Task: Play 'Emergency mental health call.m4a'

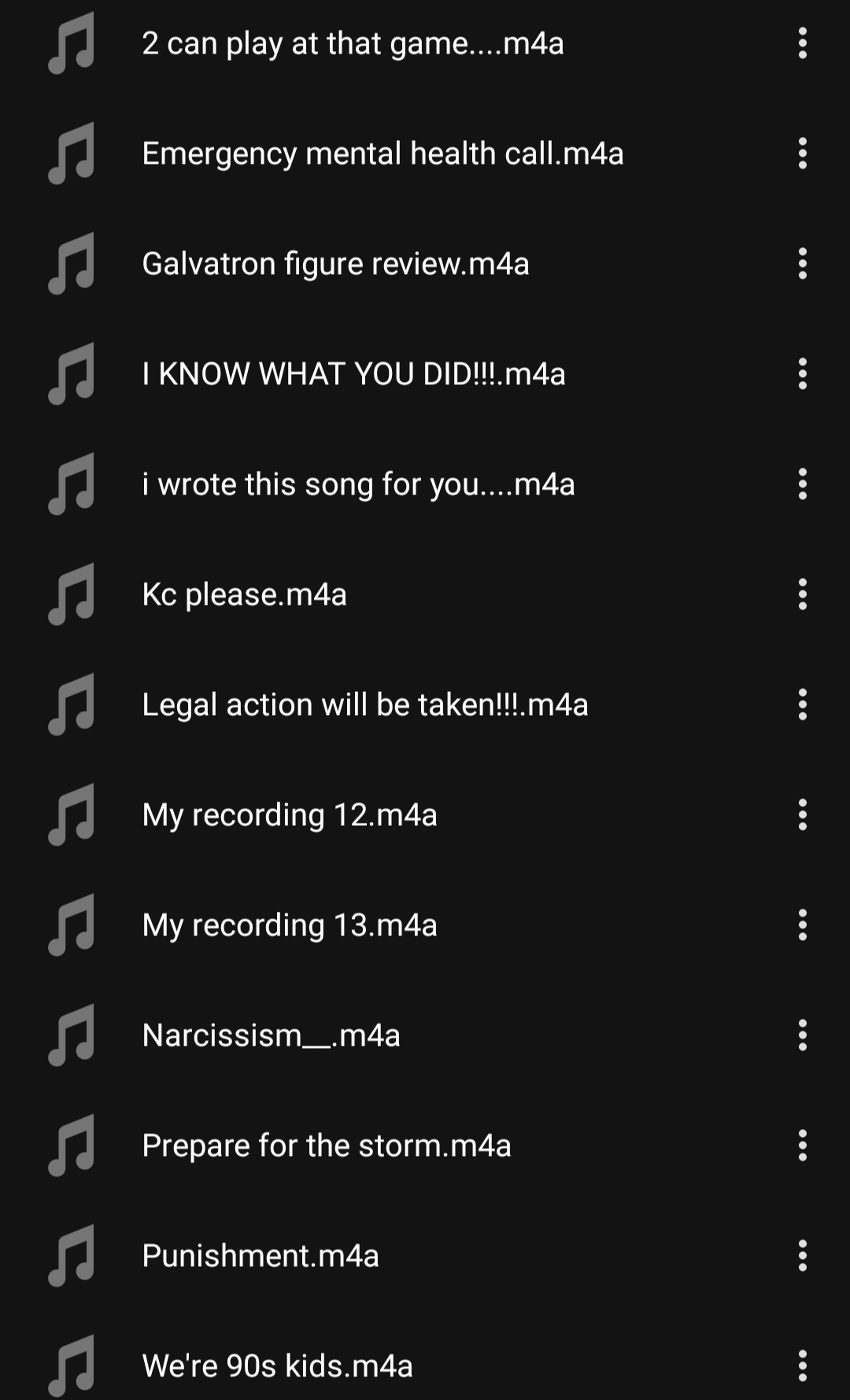Action: pos(382,154)
